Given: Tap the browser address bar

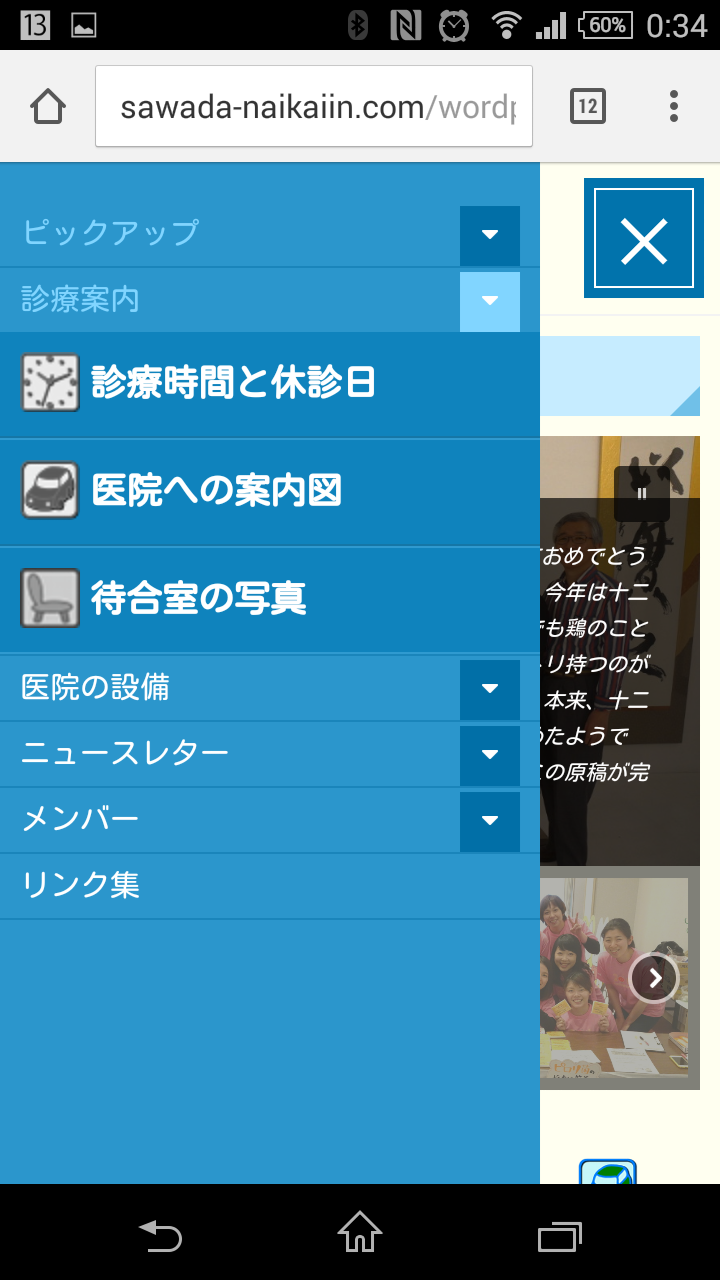Looking at the screenshot, I should [314, 107].
